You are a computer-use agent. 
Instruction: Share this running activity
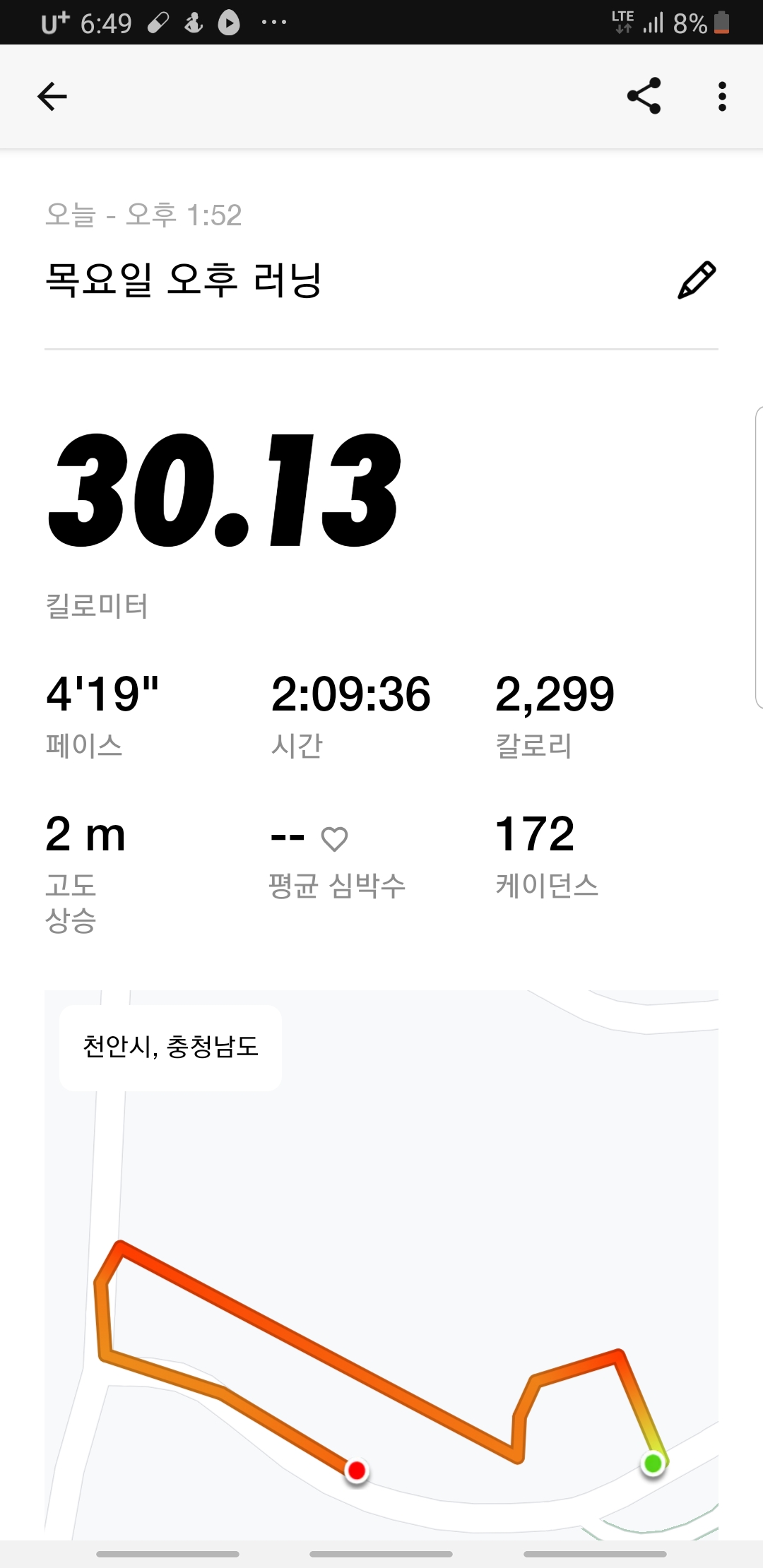click(x=644, y=96)
